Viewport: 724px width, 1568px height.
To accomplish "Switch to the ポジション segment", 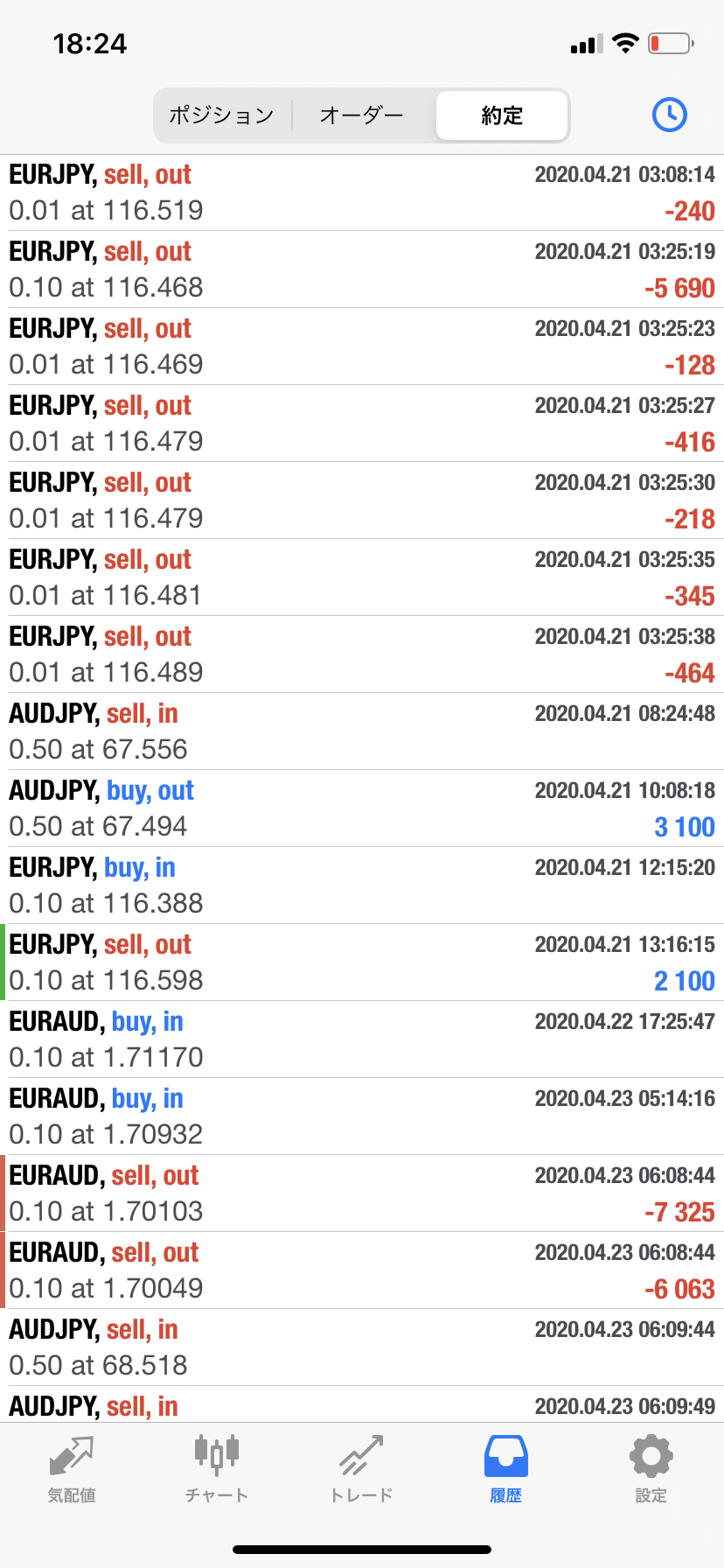I will (222, 115).
